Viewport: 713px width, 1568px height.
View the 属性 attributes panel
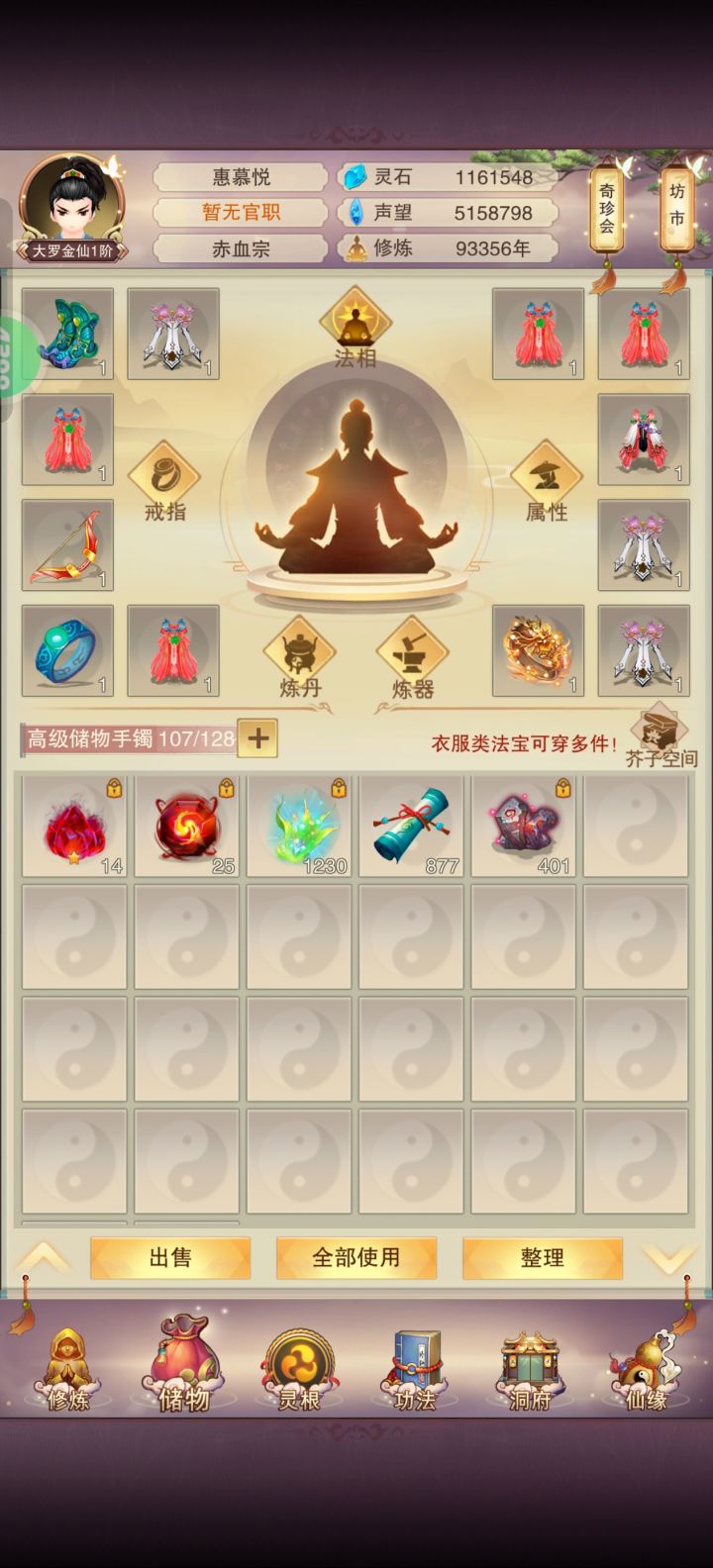(545, 480)
